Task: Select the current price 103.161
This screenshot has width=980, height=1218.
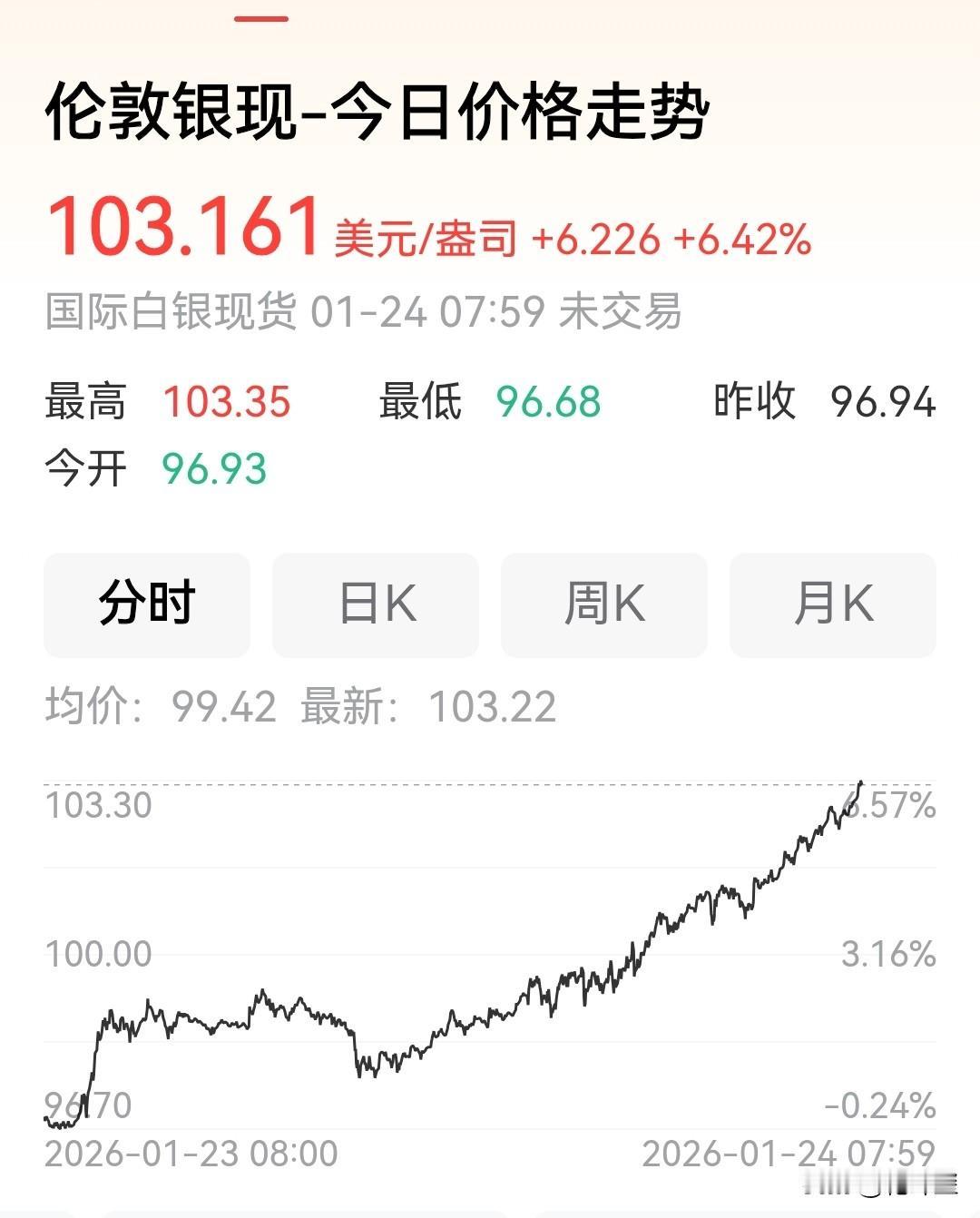Action: 181,225
